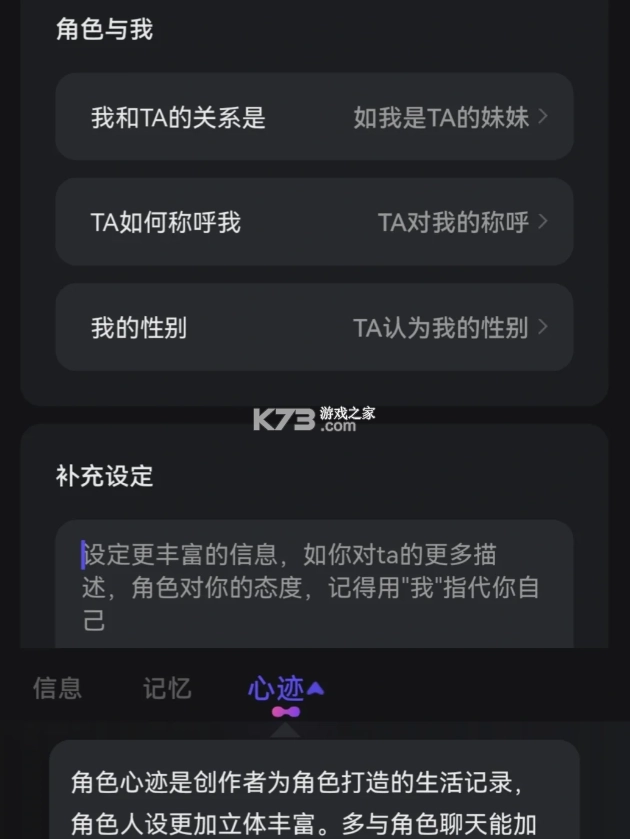Image resolution: width=630 pixels, height=839 pixels.
Task: Focus the 补充设定 text field
Action: coord(314,585)
